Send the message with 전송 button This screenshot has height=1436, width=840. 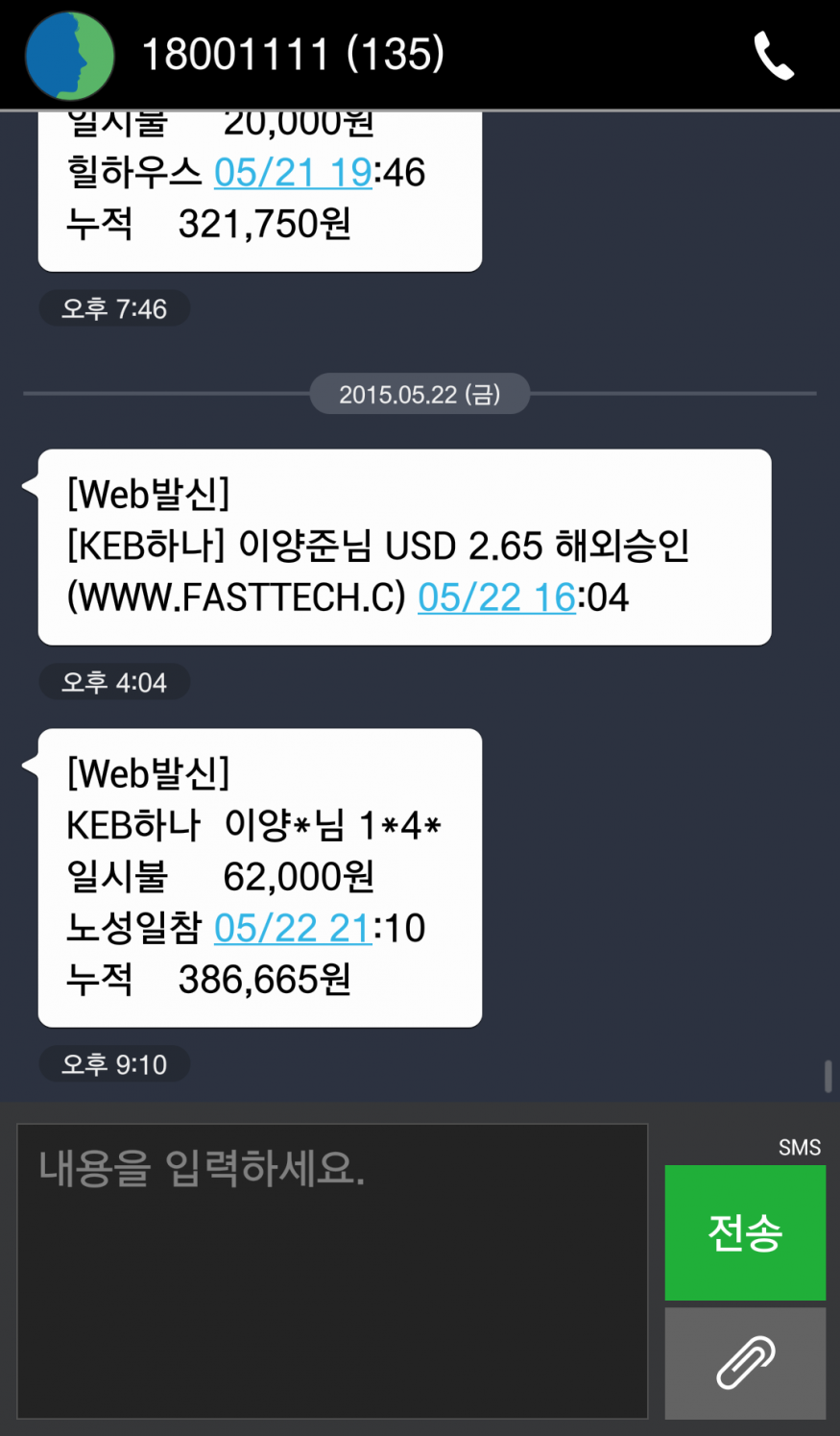pos(745,1232)
